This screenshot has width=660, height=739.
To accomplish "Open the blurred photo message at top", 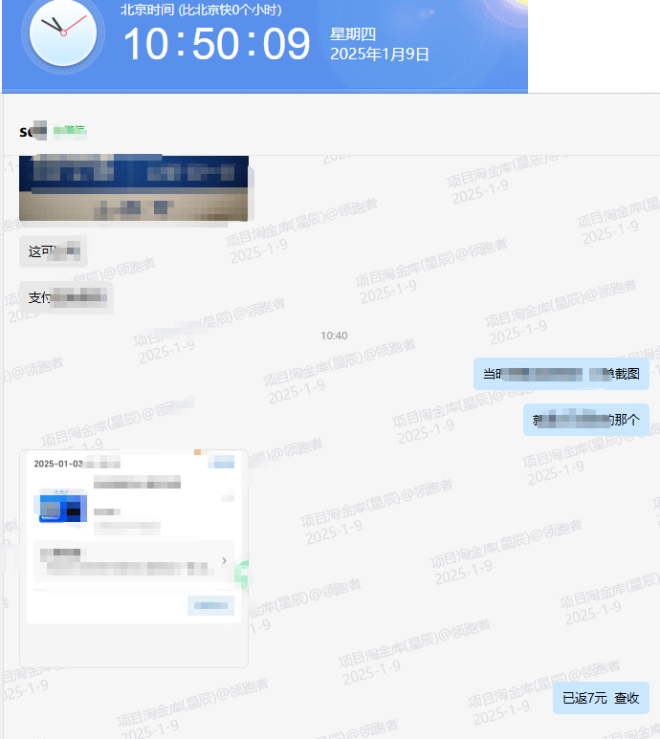I will pos(133,188).
